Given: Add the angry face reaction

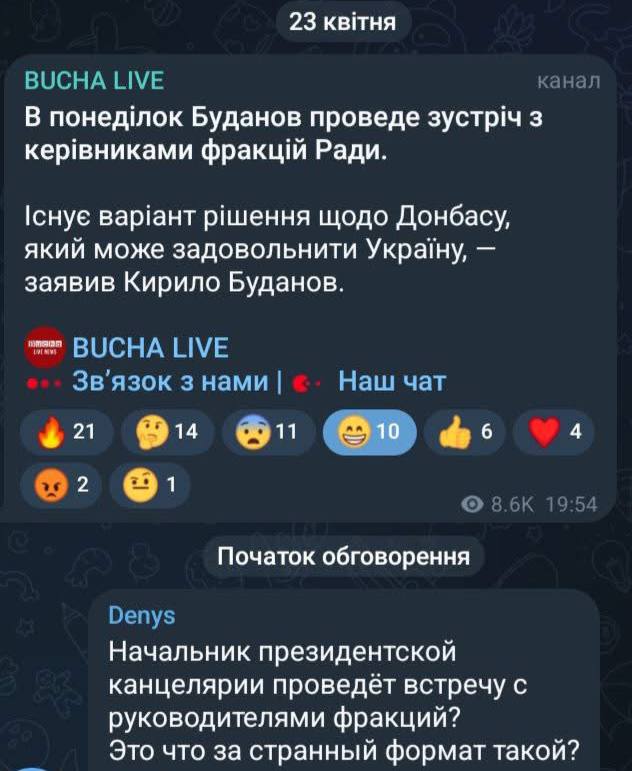Looking at the screenshot, I should [62, 485].
